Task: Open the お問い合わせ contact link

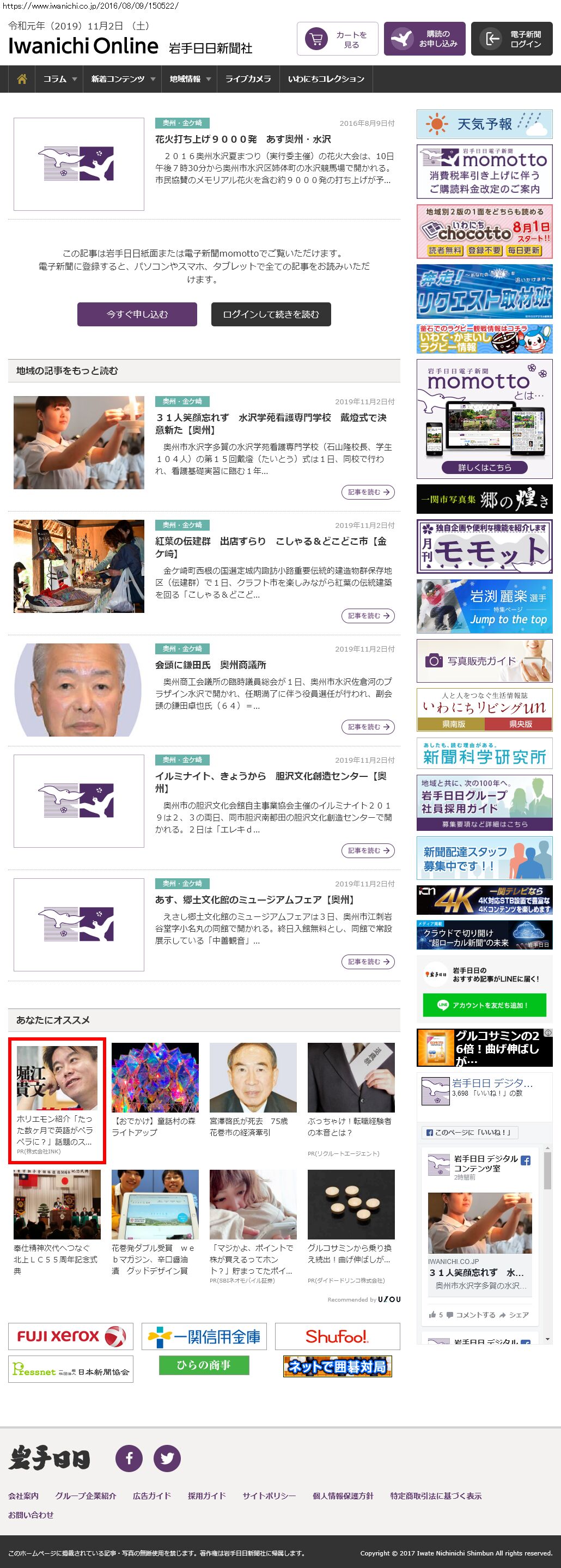Action: tap(31, 1515)
